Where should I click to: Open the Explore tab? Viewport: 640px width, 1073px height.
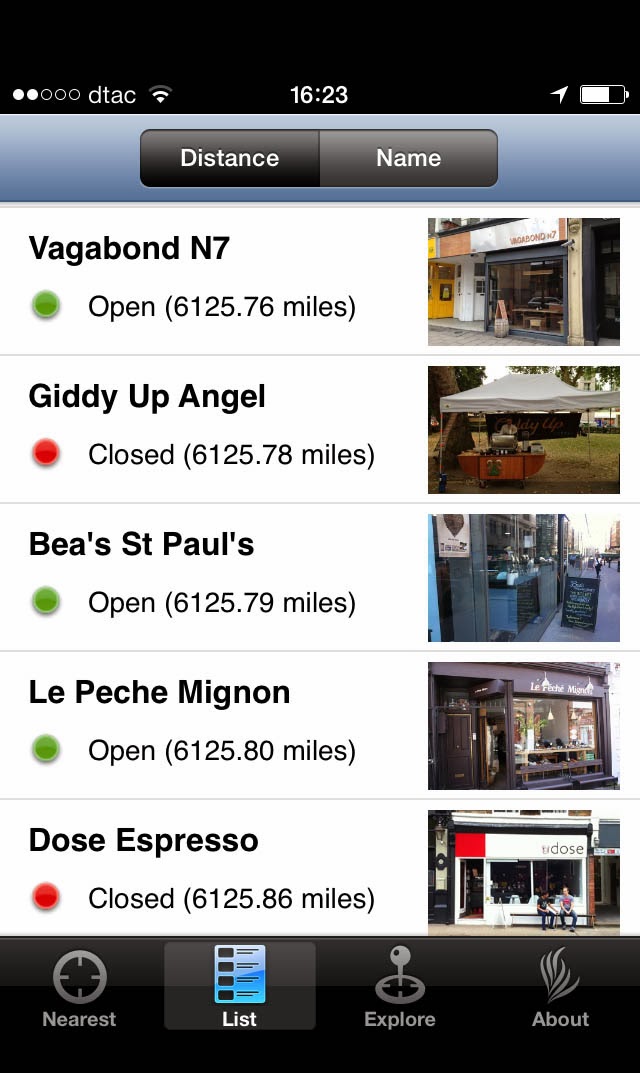coord(400,988)
